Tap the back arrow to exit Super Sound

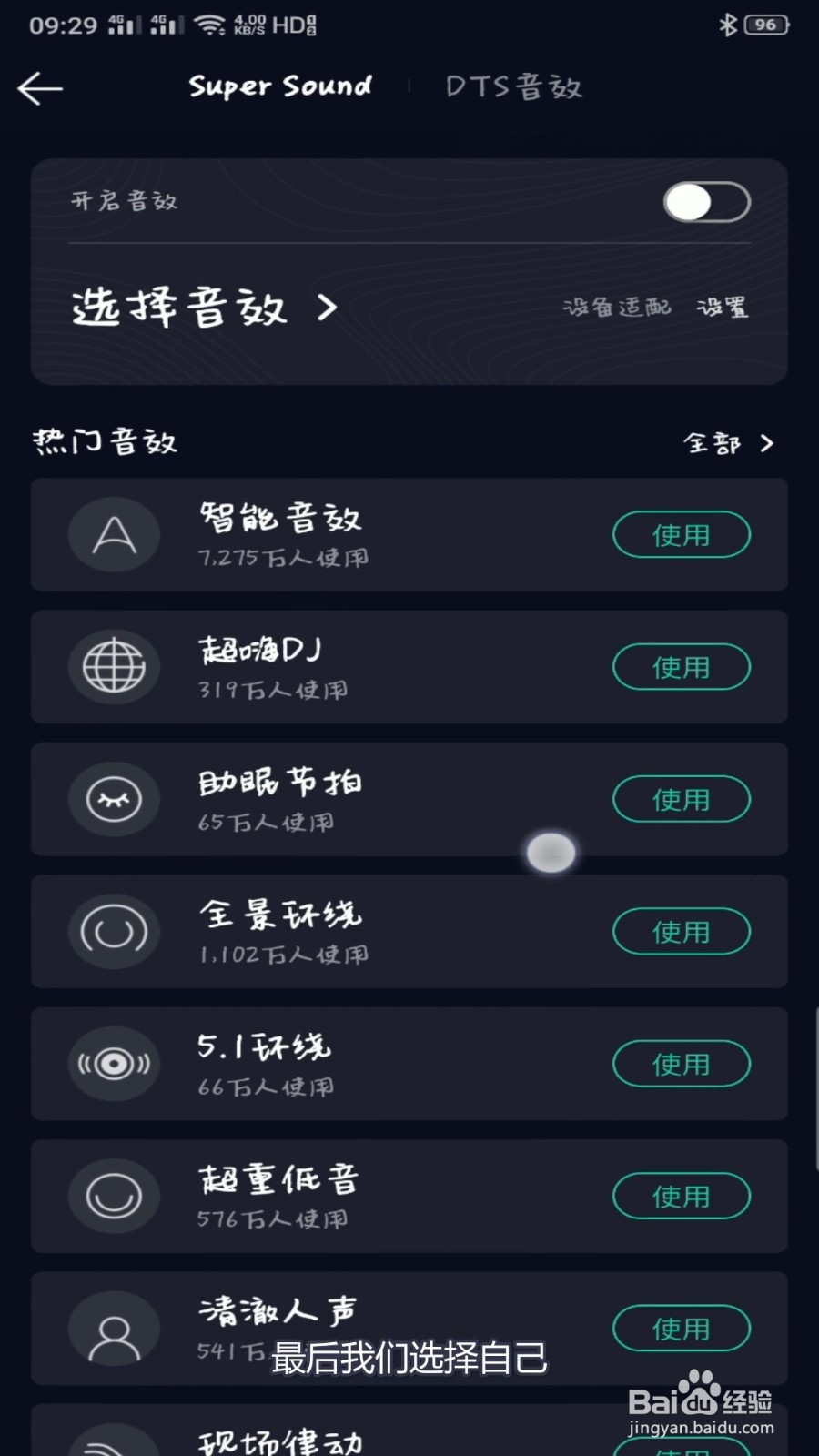[40, 88]
